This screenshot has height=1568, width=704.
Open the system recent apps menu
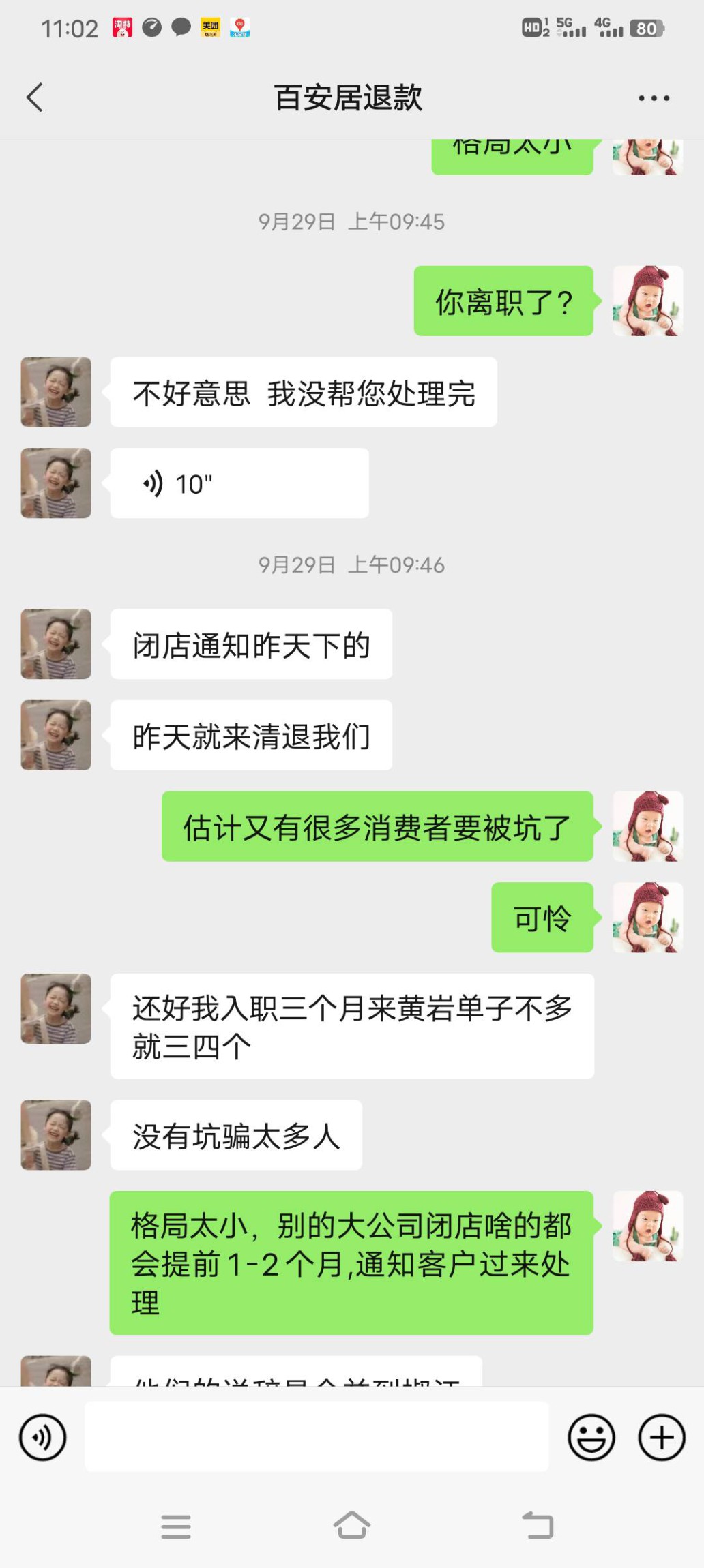tap(176, 1526)
